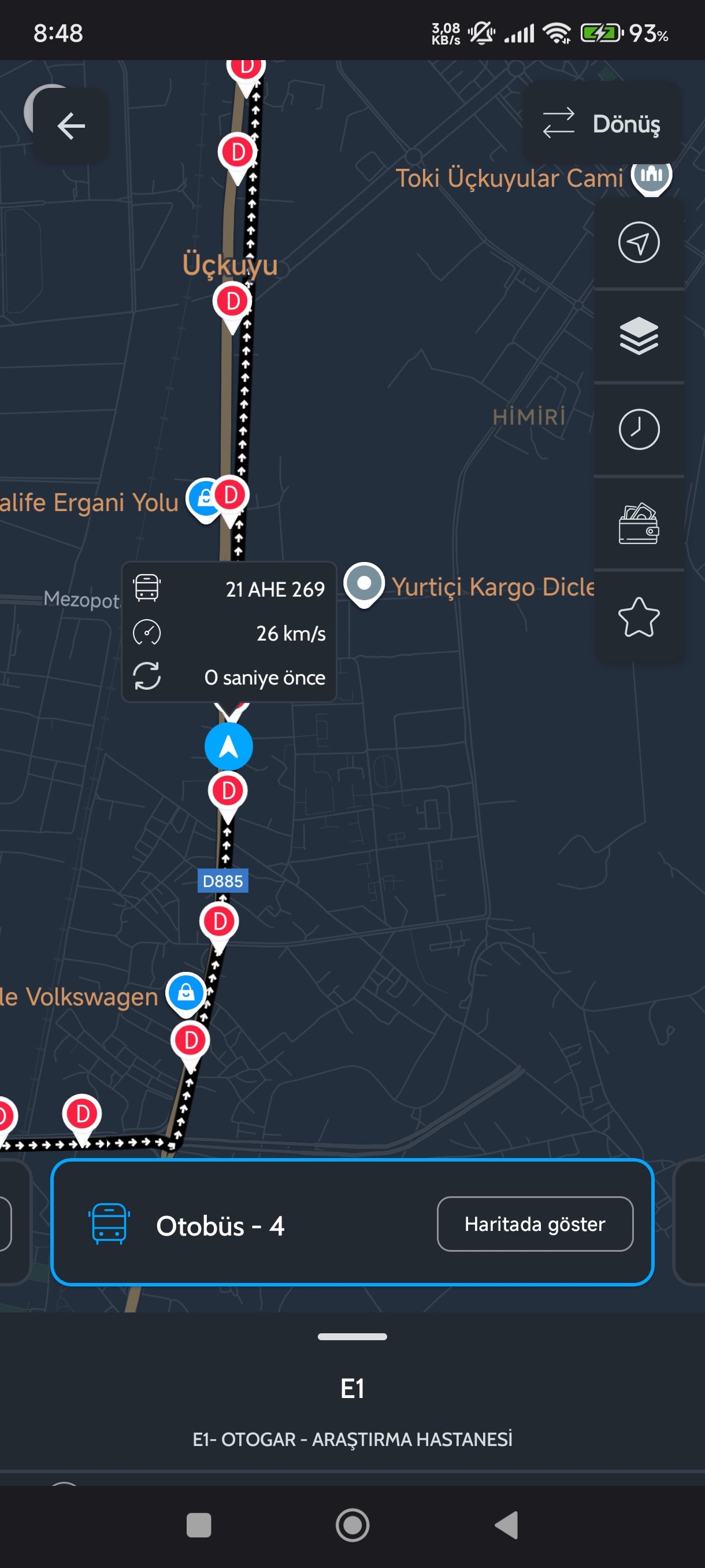Go back with the system back button
Image resolution: width=705 pixels, height=1568 pixels.
click(x=507, y=1525)
